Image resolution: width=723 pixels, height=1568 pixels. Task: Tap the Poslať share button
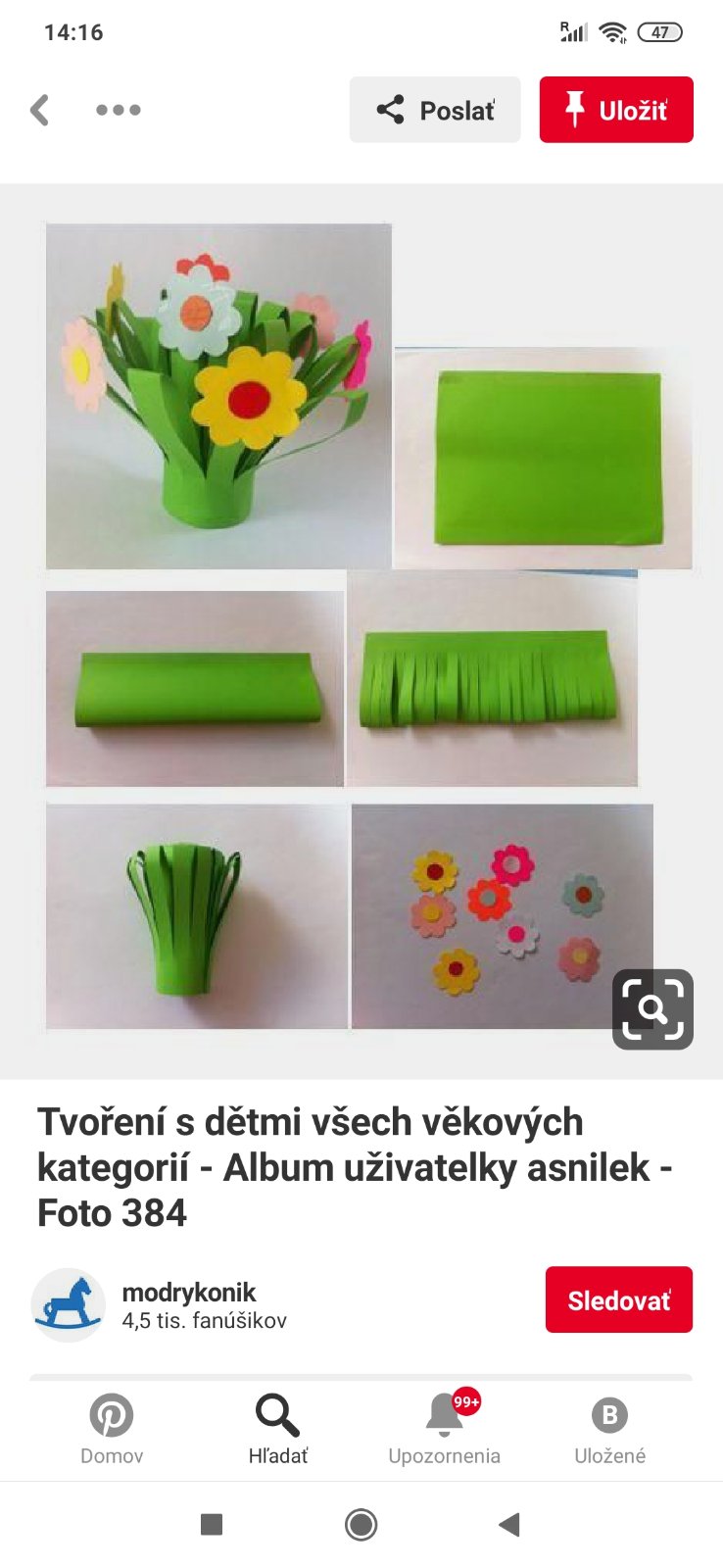pos(435,110)
